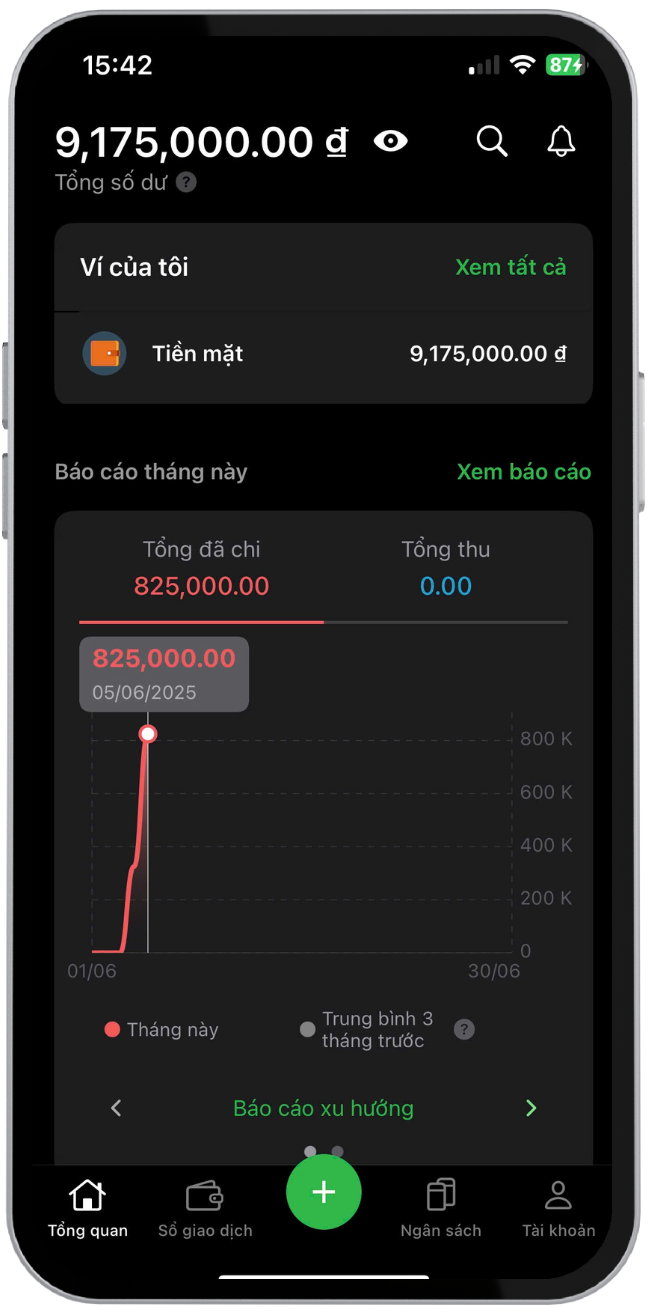
Task: Open Xem tất cả wallets link
Action: click(x=510, y=267)
